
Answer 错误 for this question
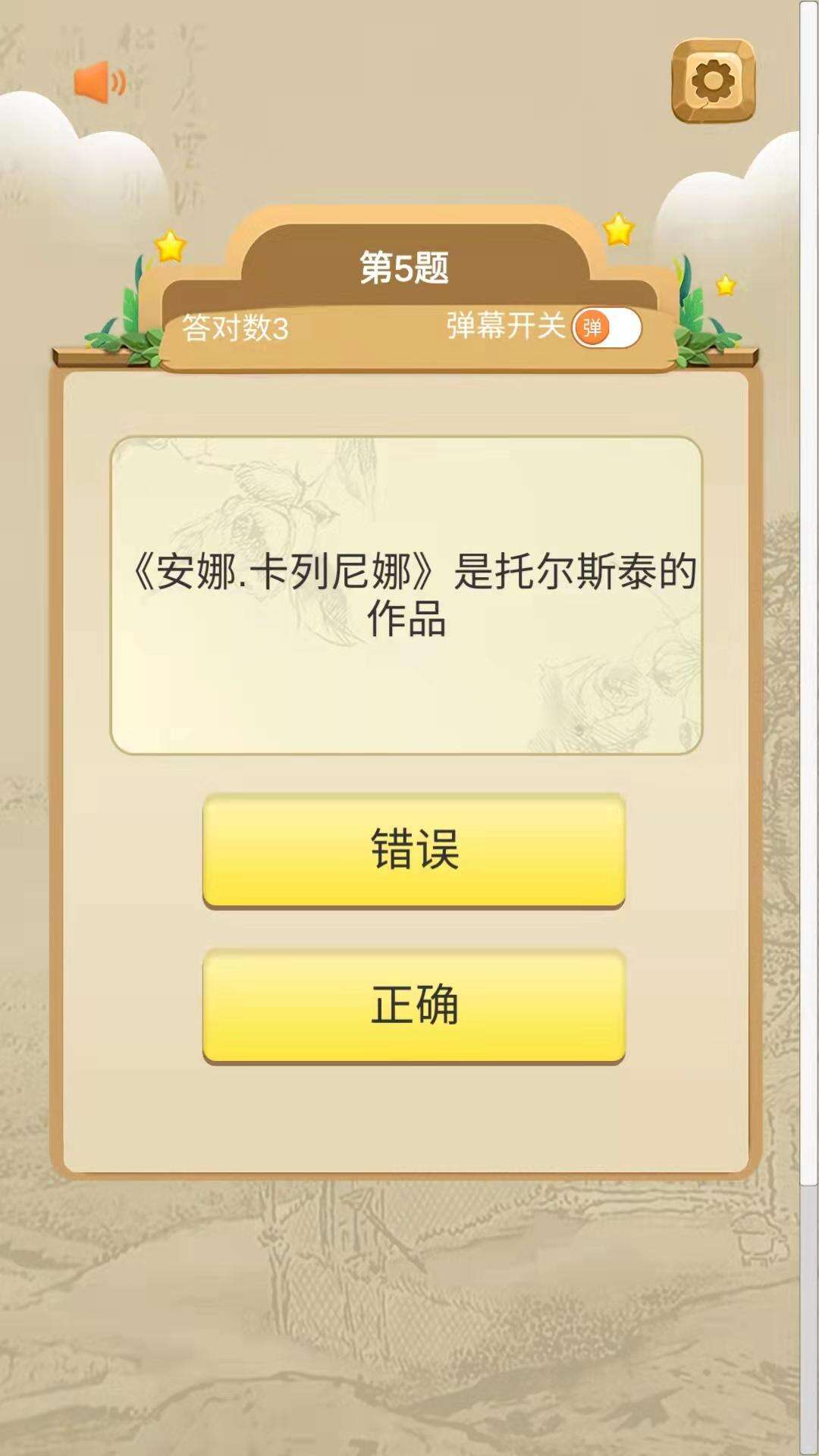[414, 849]
